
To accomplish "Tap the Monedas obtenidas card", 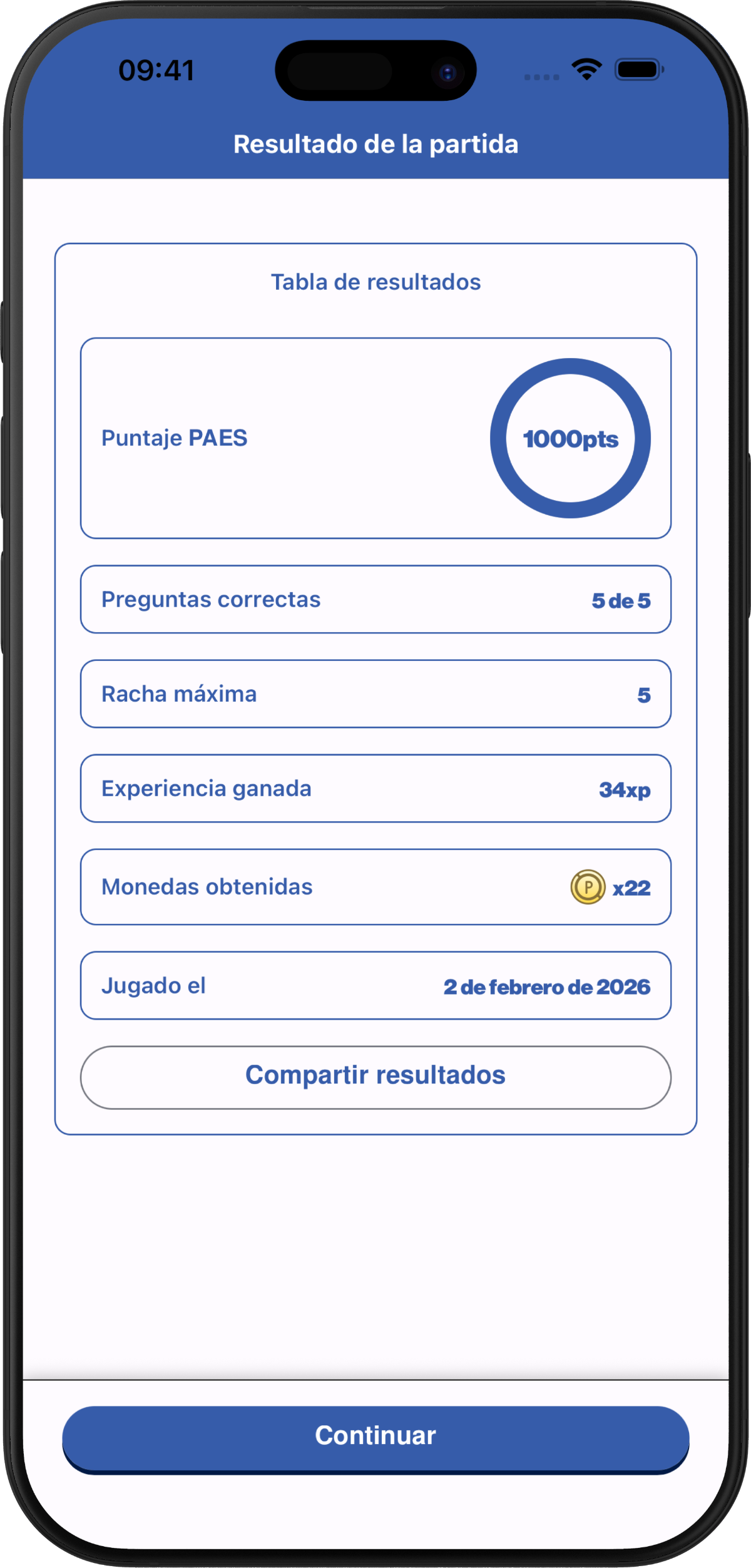I will point(375,886).
